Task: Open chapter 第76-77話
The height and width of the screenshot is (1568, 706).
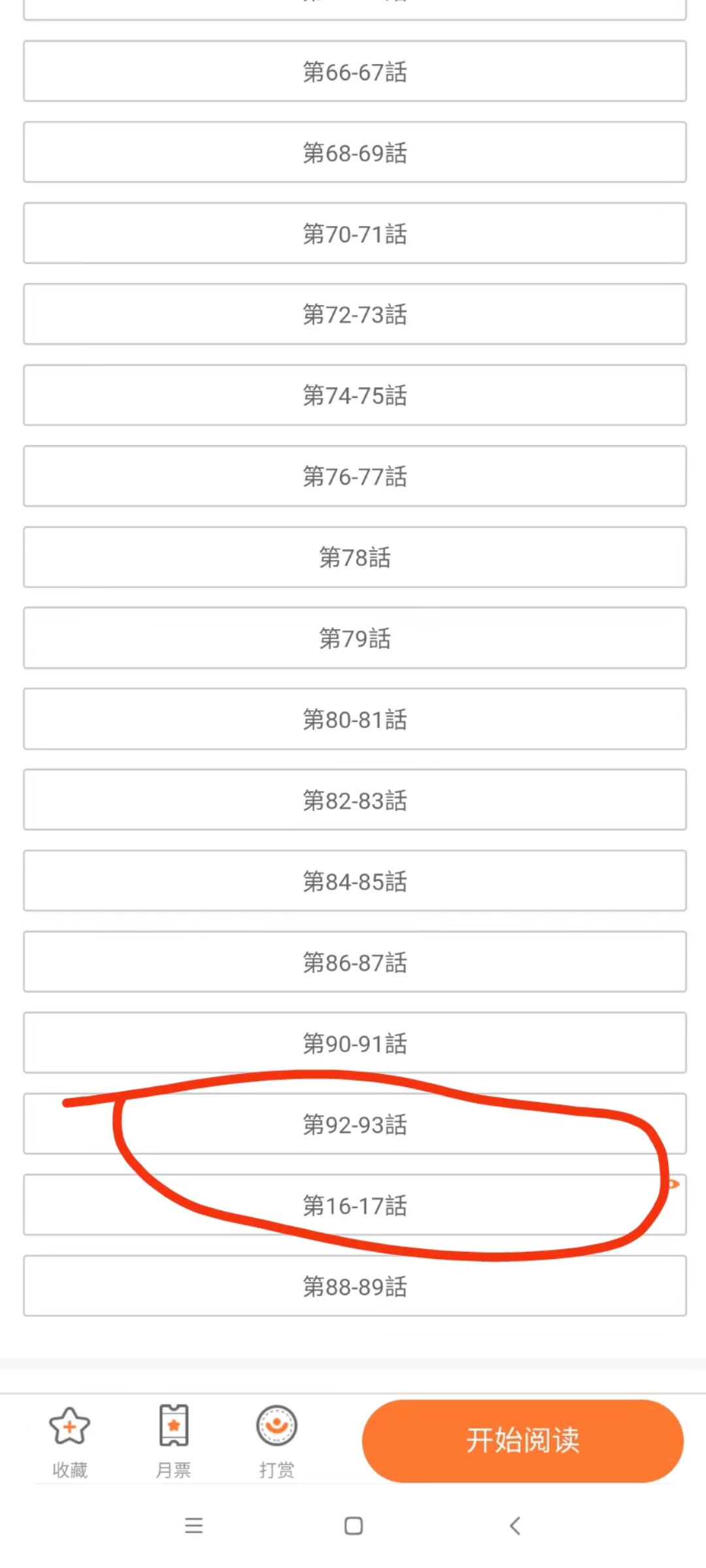Action: [354, 477]
